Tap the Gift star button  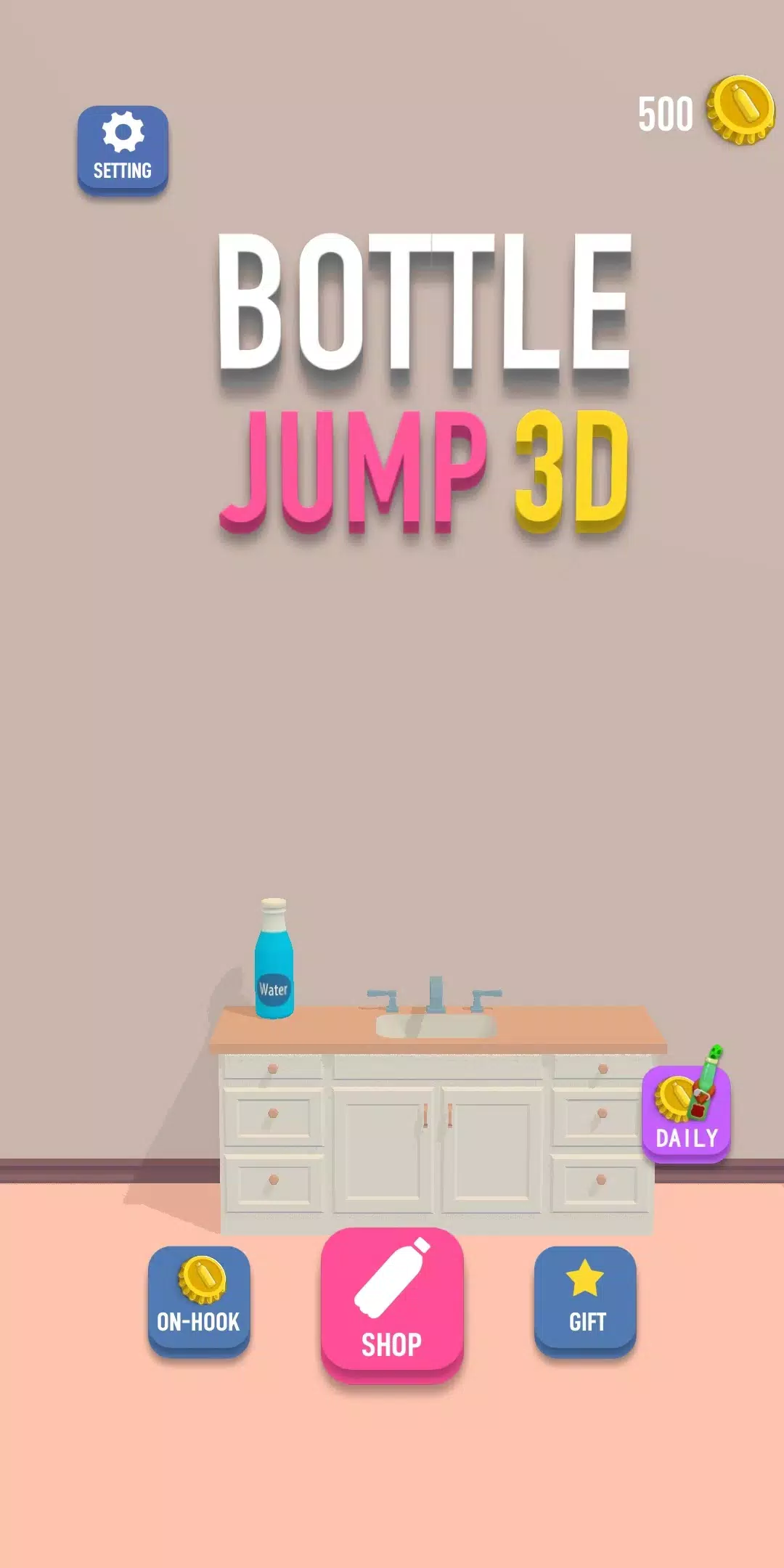point(585,1299)
